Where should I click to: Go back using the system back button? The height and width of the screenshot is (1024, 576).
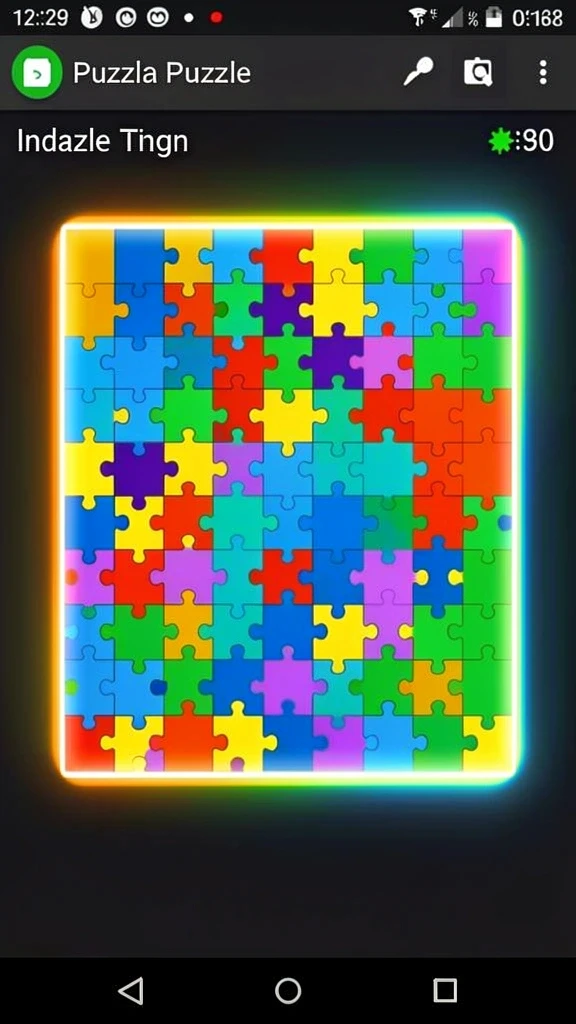pyautogui.click(x=131, y=990)
